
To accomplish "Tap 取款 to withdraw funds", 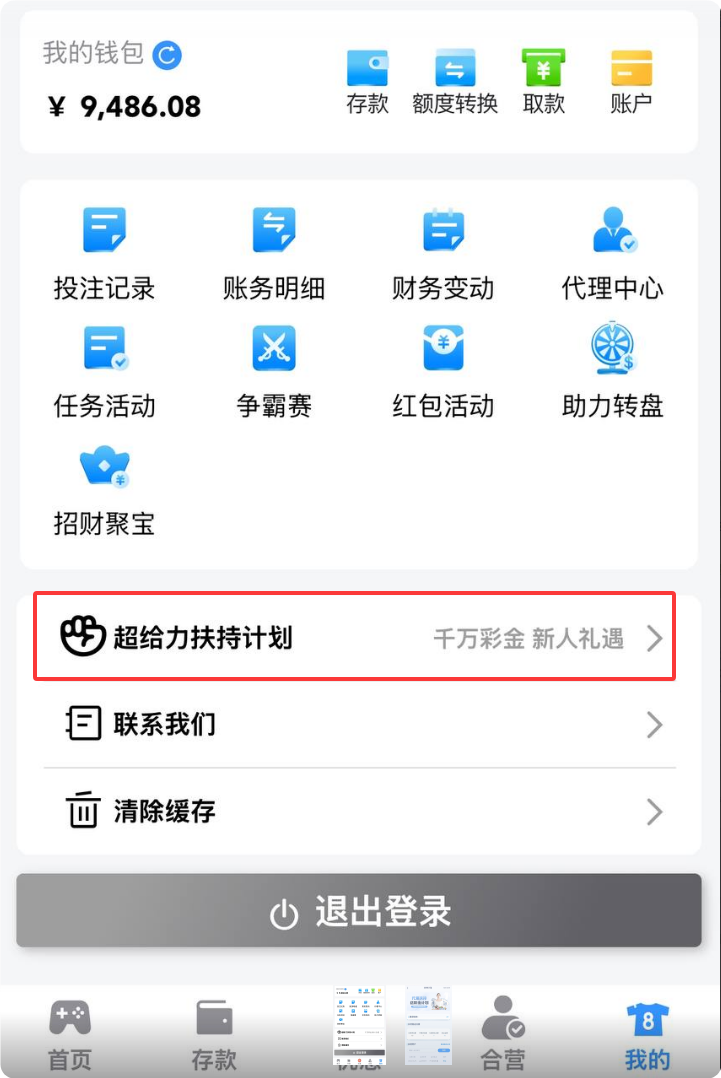I will pyautogui.click(x=543, y=81).
